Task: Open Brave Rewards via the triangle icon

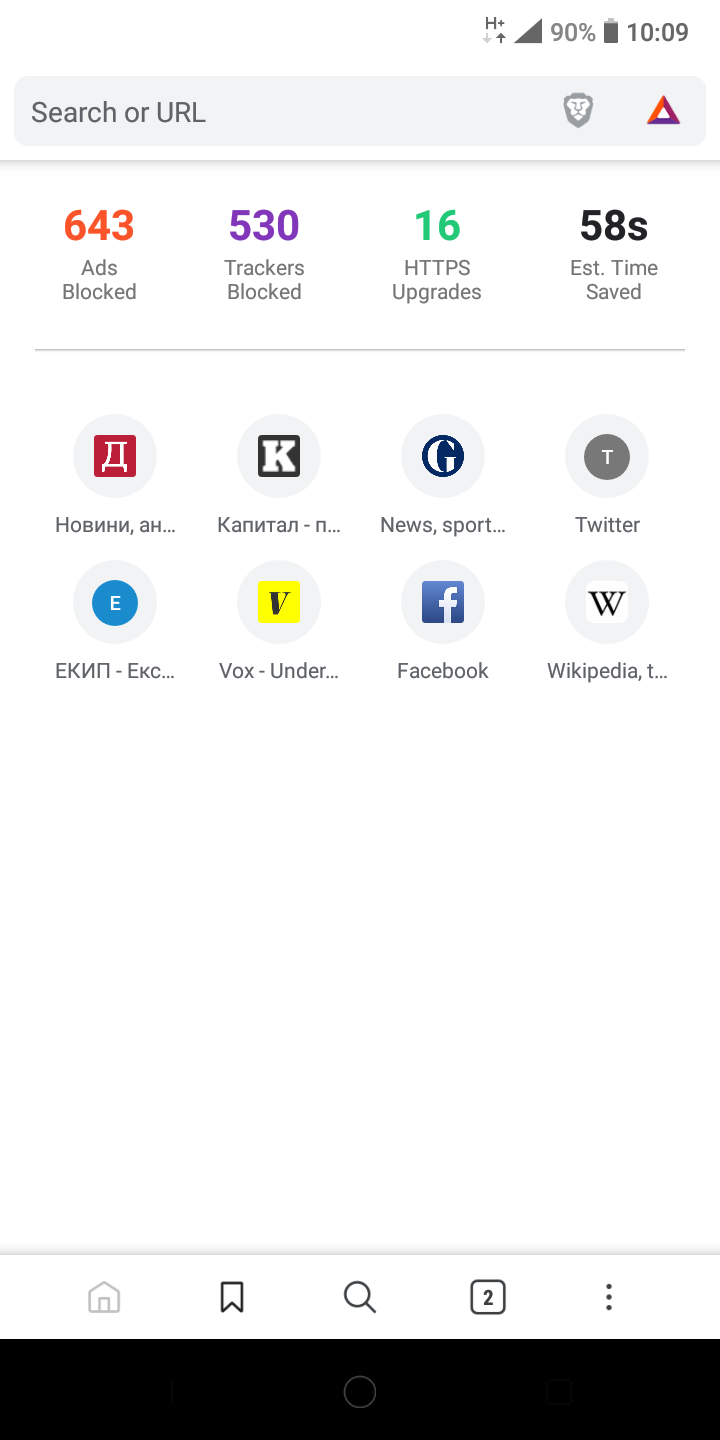Action: point(663,111)
